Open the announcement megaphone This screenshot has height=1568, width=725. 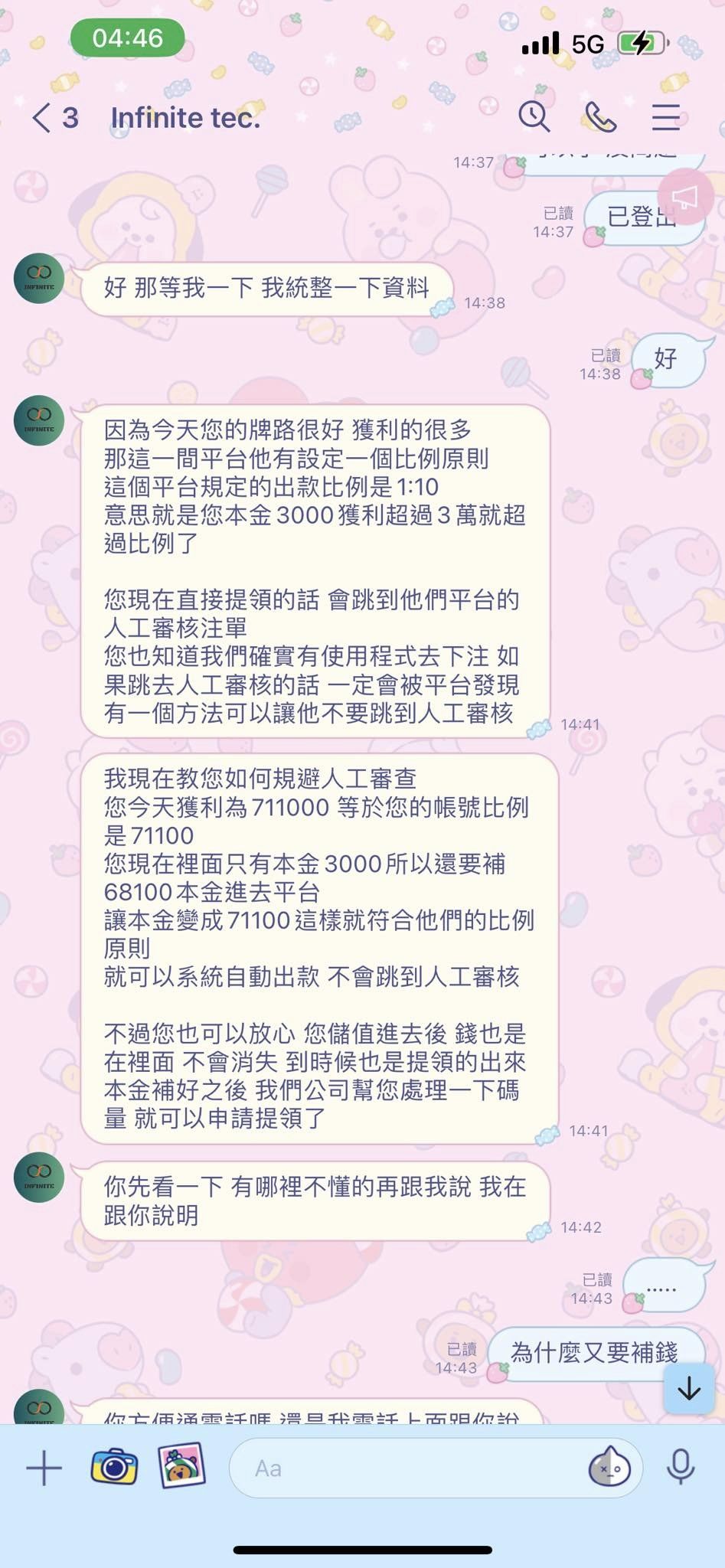click(x=684, y=198)
